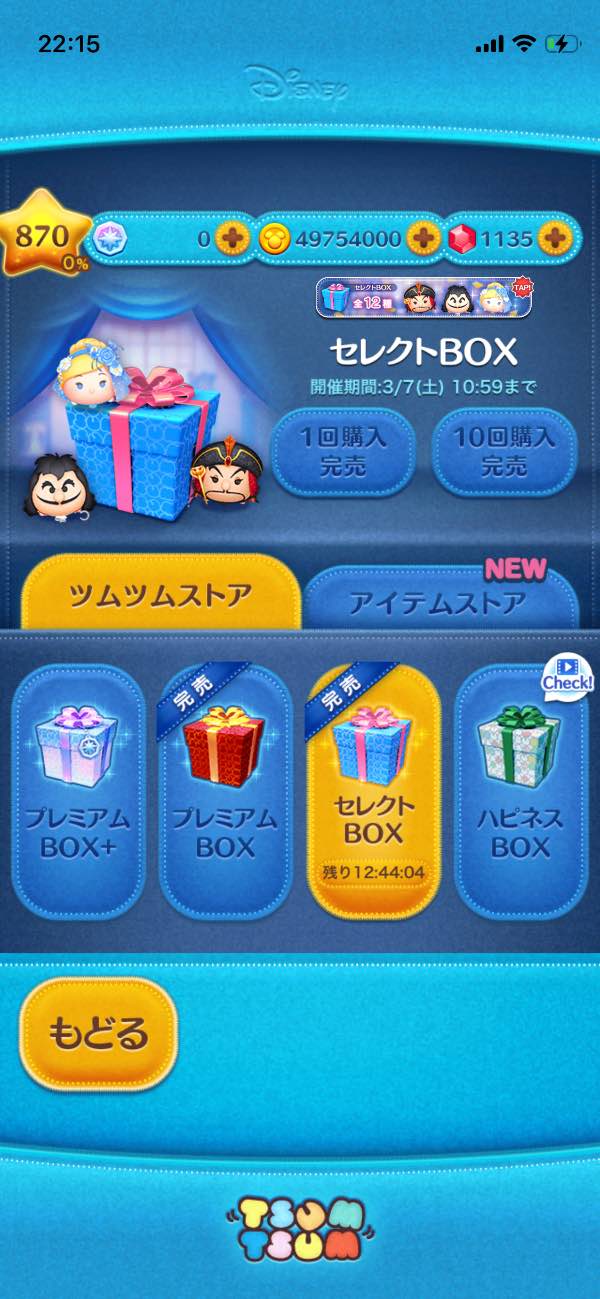Viewport: 600px width, 1299px height.
Task: Open the セレクトBOX lineup banner
Action: pyautogui.click(x=424, y=297)
